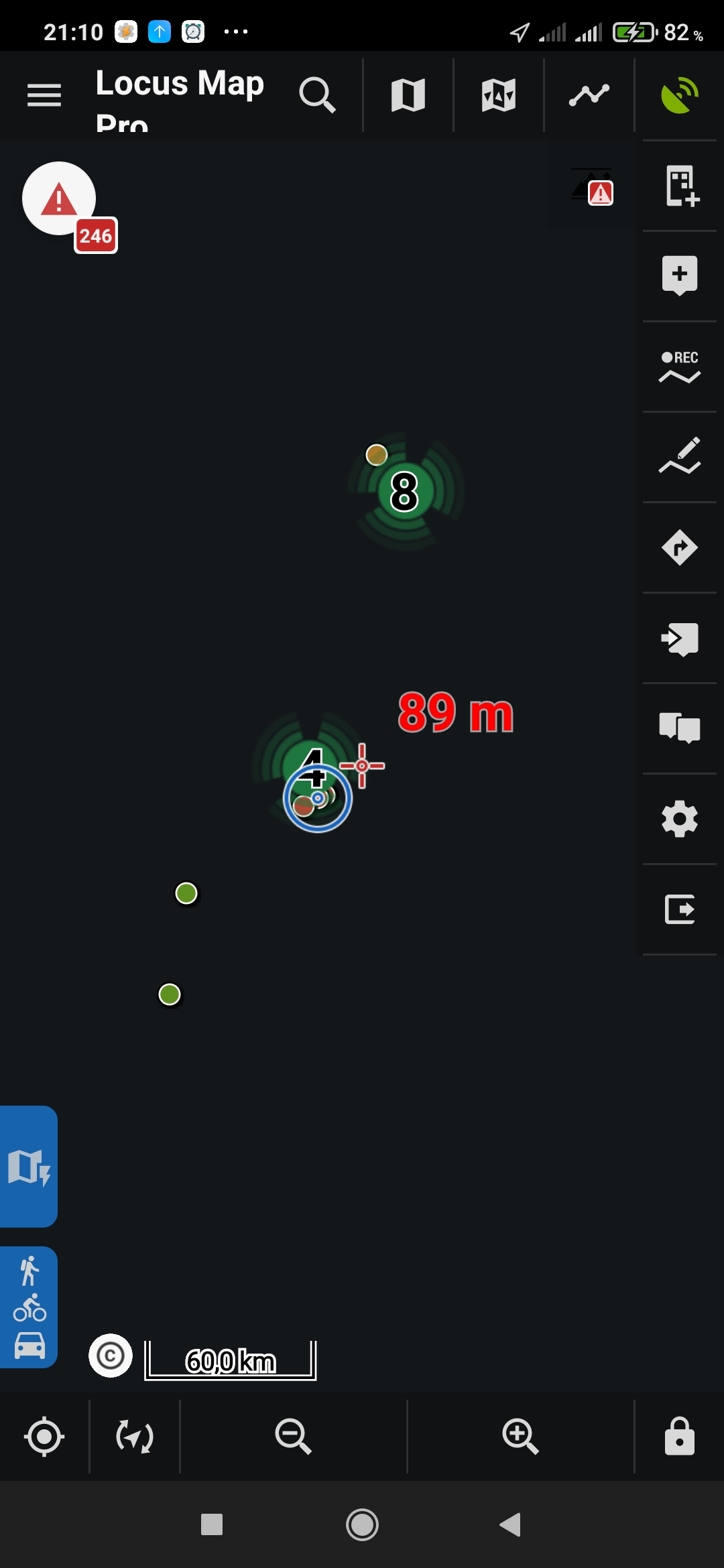This screenshot has width=724, height=1568.
Task: Open the route planner pencil tool
Action: tap(679, 456)
